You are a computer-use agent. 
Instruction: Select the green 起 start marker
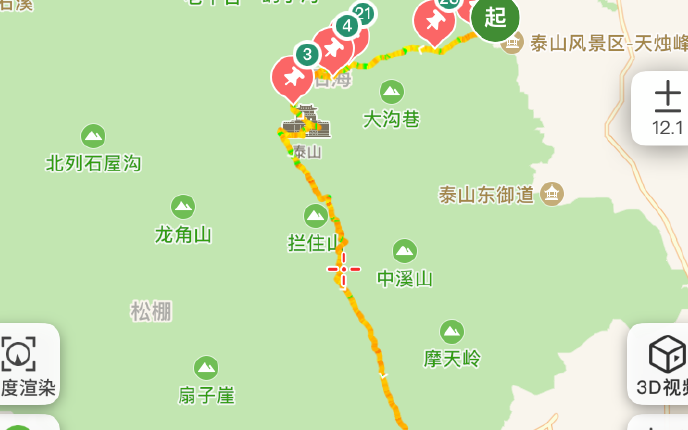coord(495,17)
